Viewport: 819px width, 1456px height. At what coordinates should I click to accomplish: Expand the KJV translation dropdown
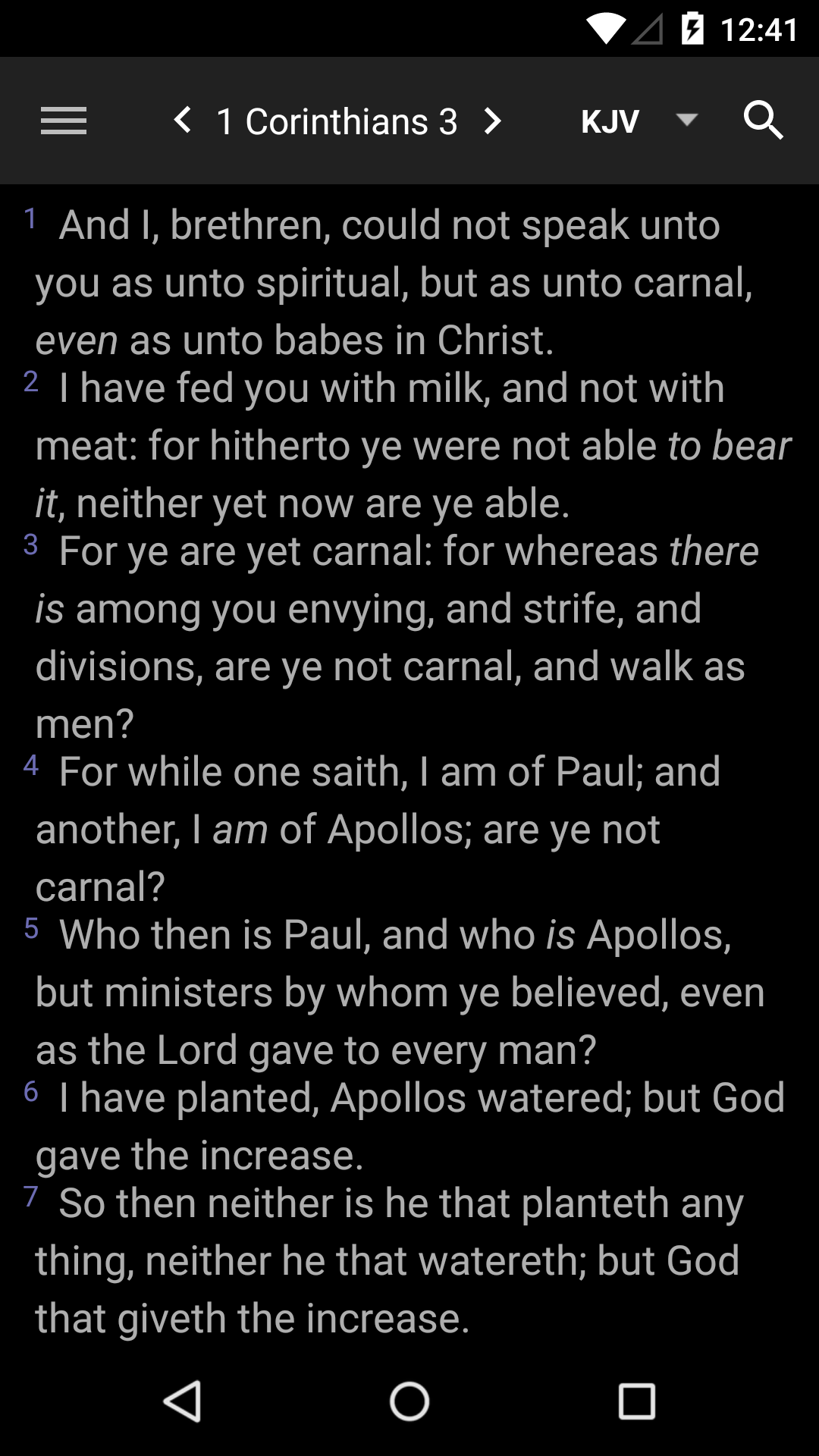point(639,121)
